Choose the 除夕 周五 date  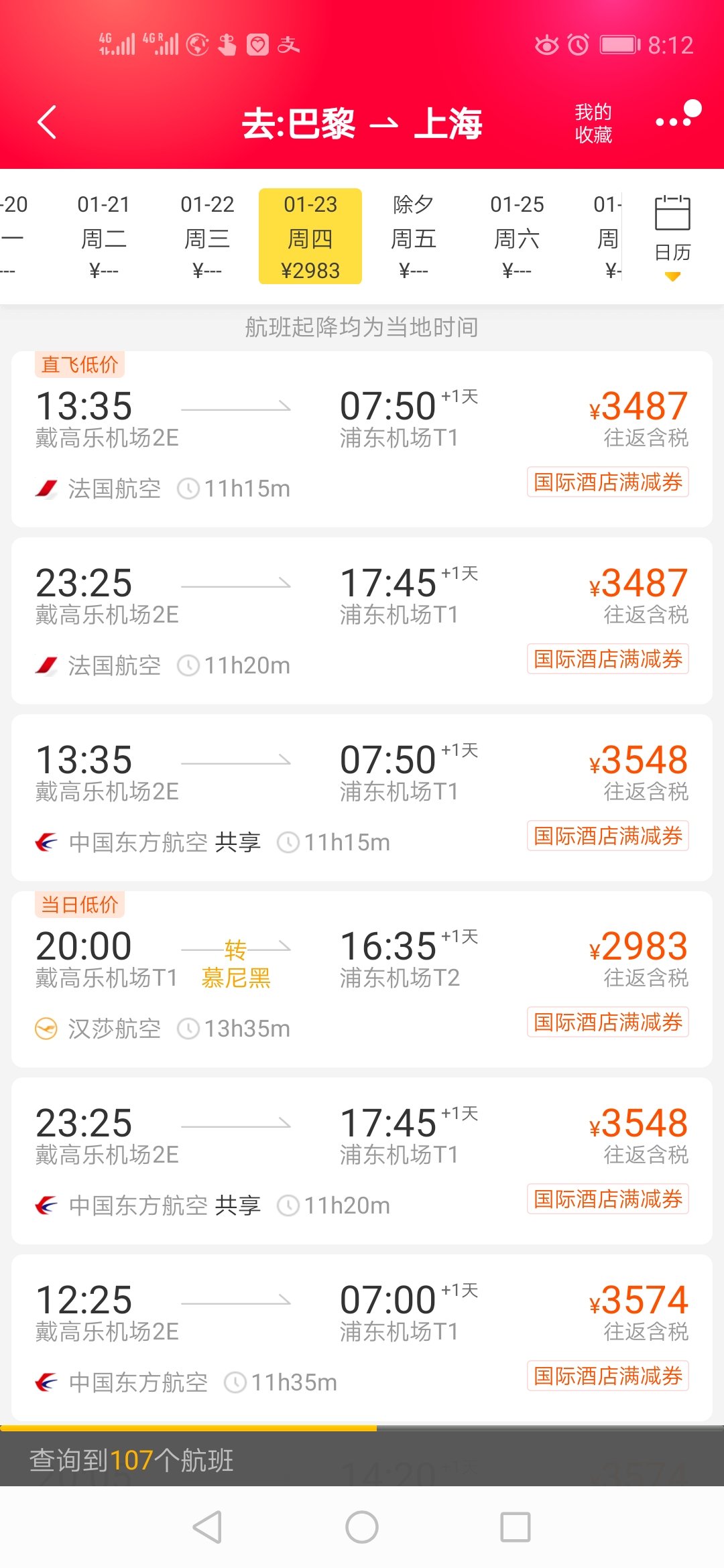(x=414, y=237)
